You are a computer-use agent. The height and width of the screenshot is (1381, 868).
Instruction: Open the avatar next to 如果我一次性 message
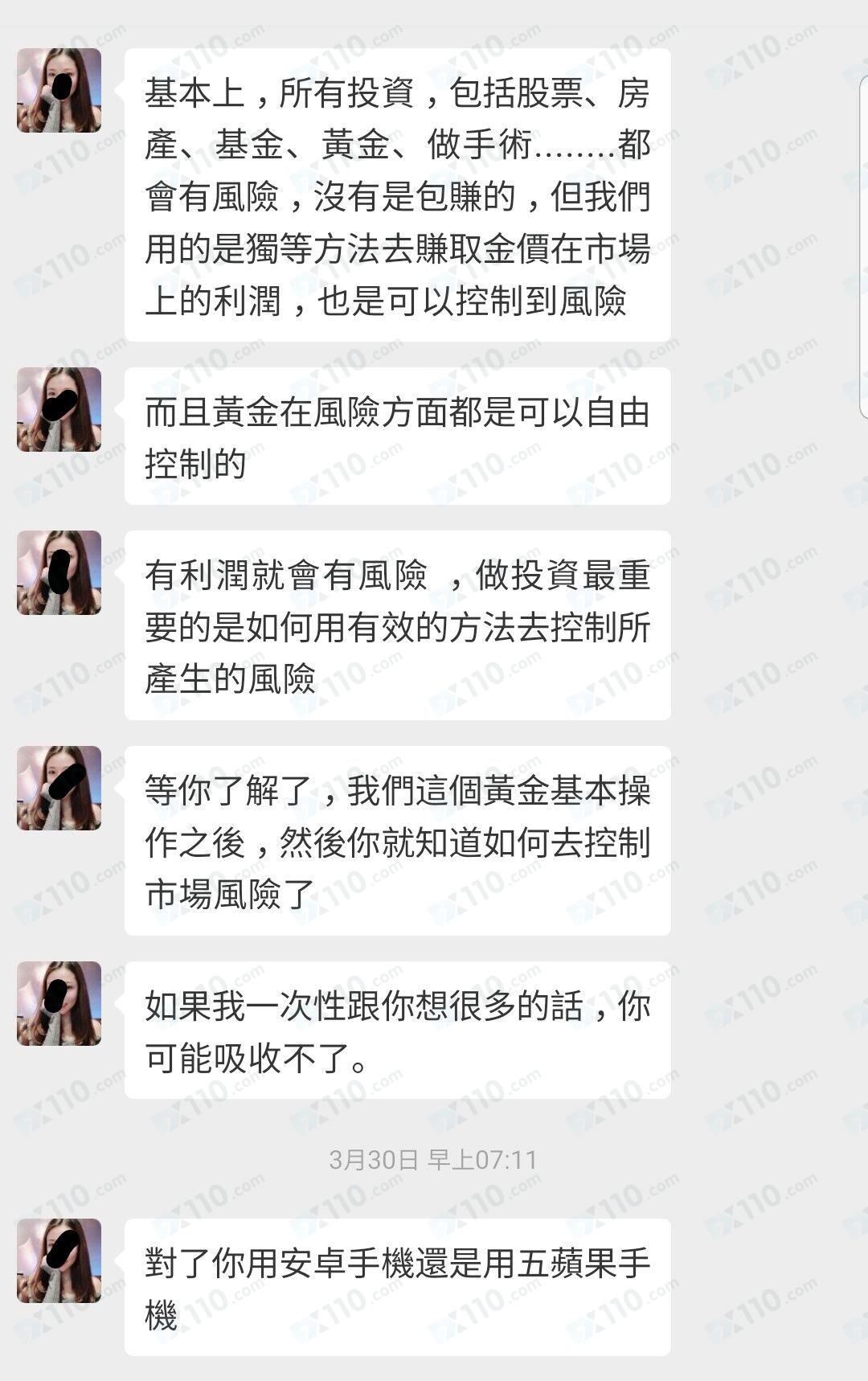59,1003
